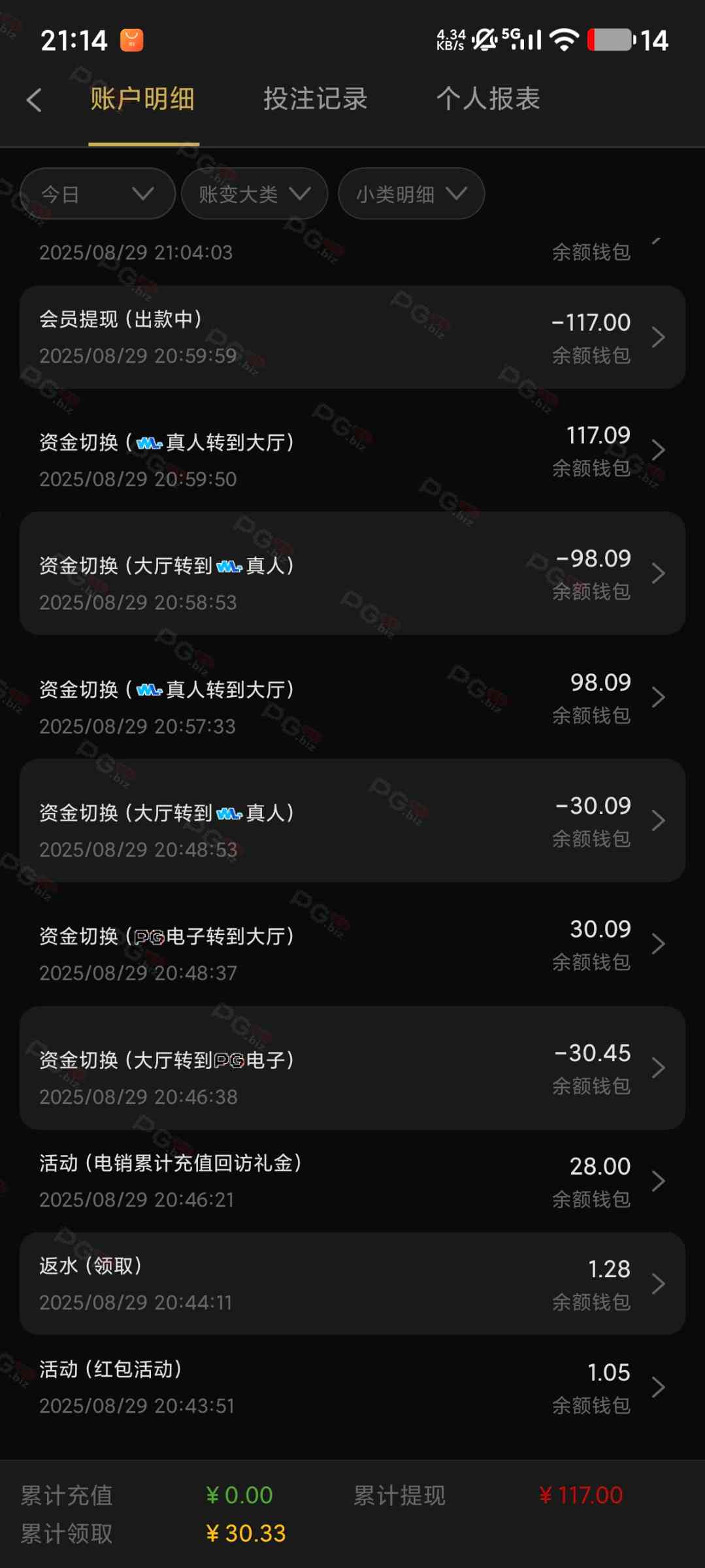Screen dimensions: 705x1568
Task: Select the 账户明细 tab
Action: (142, 99)
